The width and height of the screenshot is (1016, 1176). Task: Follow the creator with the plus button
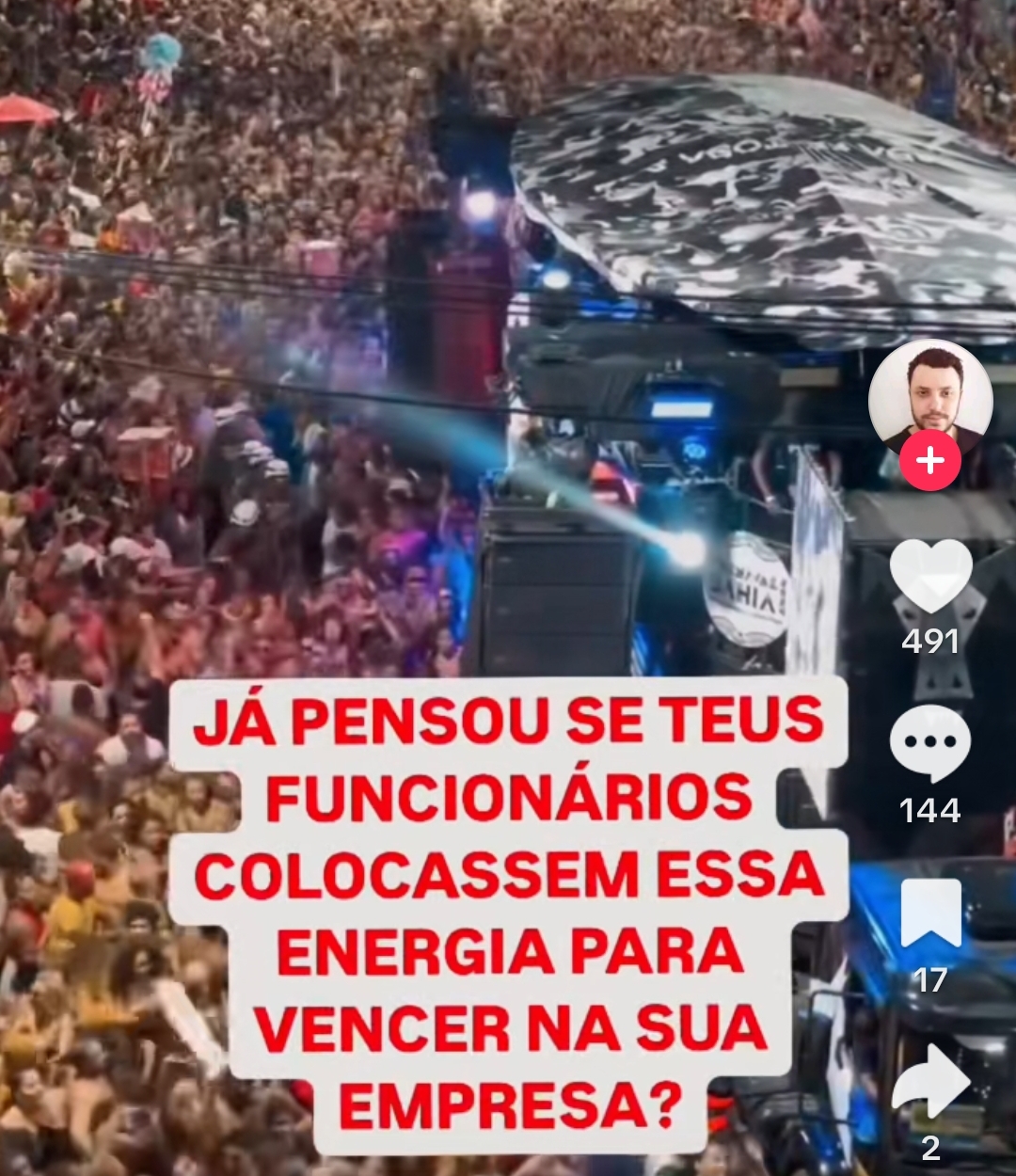[929, 461]
